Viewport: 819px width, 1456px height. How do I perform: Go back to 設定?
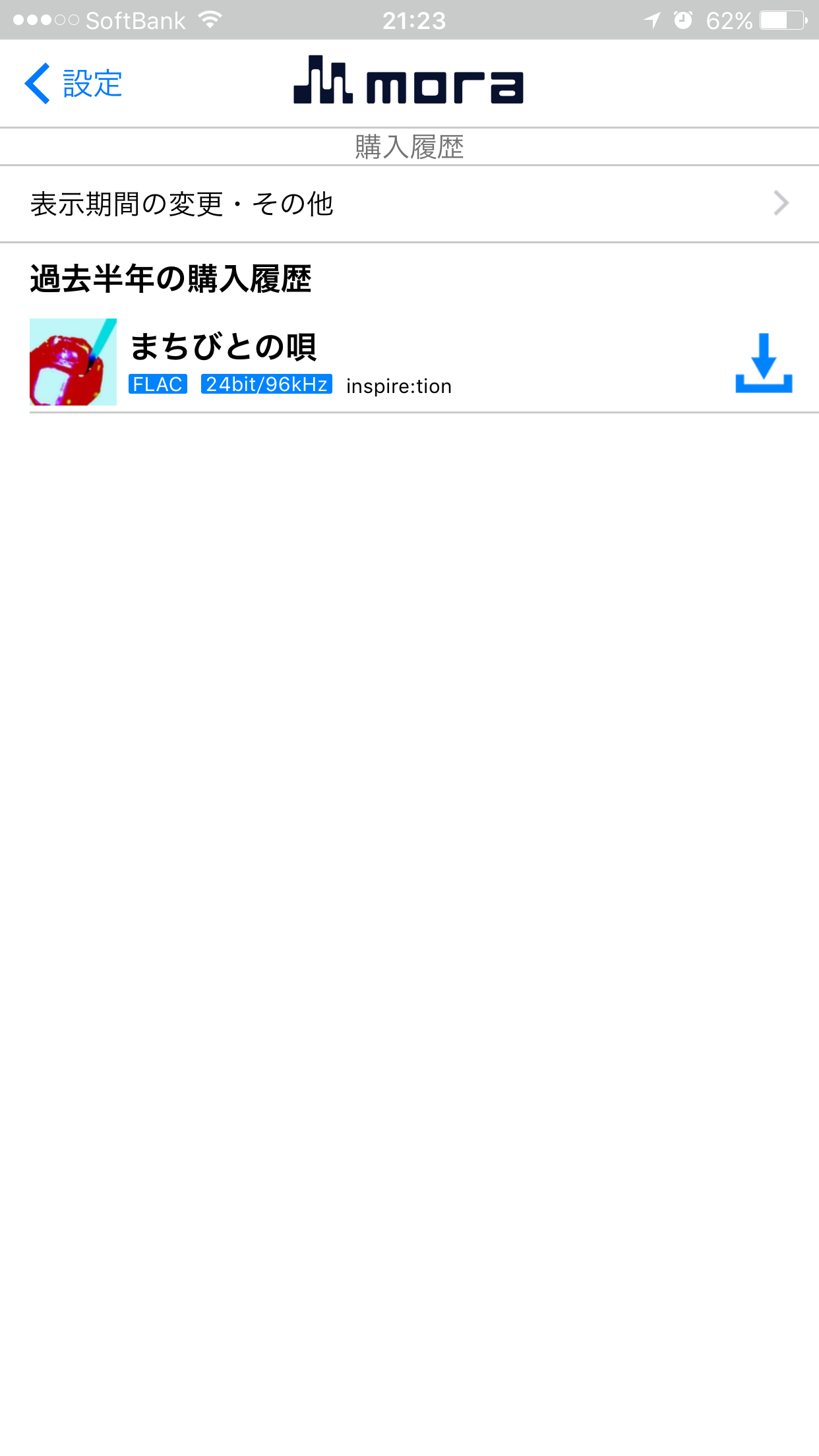coord(73,84)
